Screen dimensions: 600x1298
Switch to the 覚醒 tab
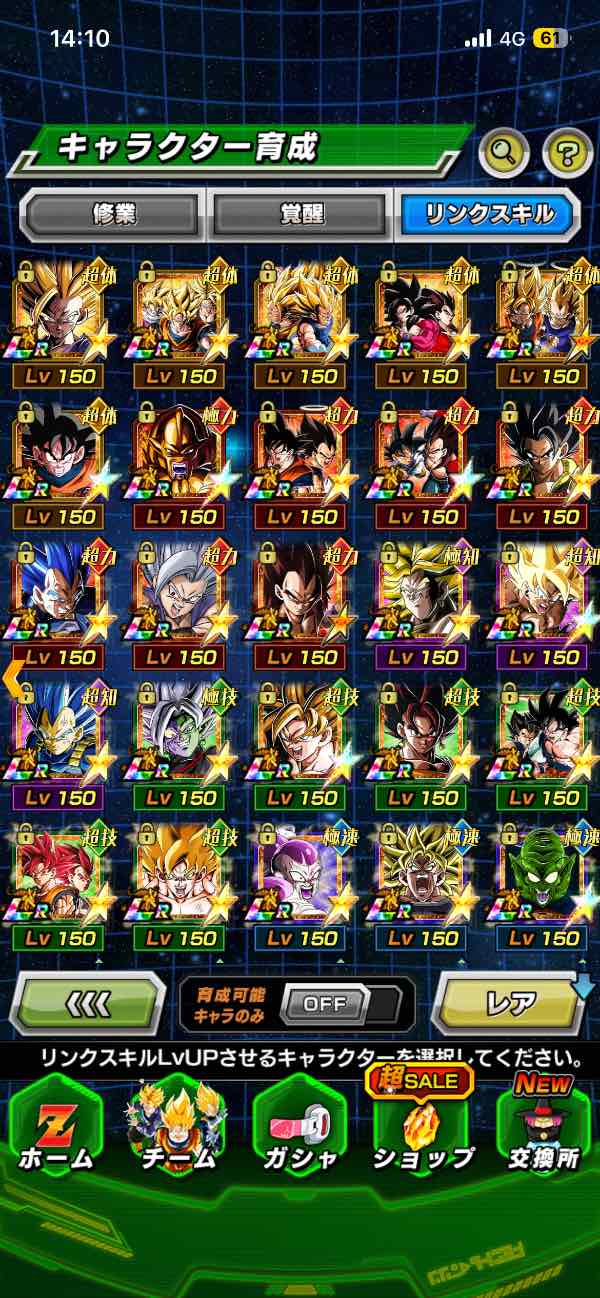pos(300,214)
